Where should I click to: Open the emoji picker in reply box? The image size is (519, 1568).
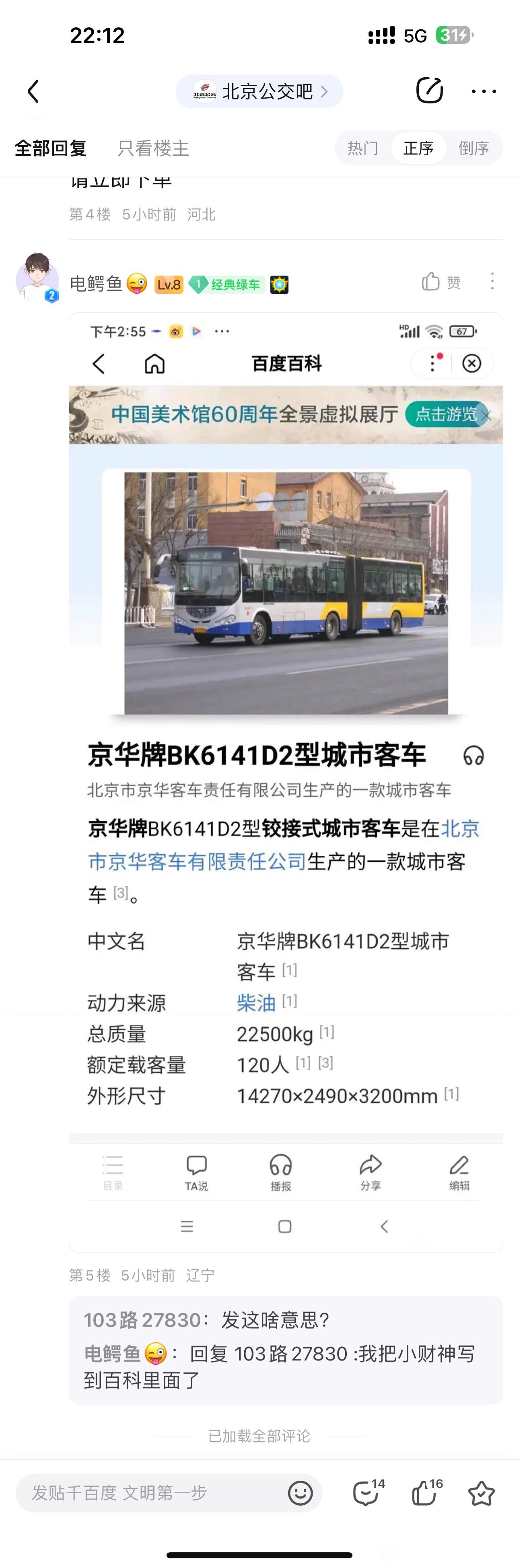301,1492
